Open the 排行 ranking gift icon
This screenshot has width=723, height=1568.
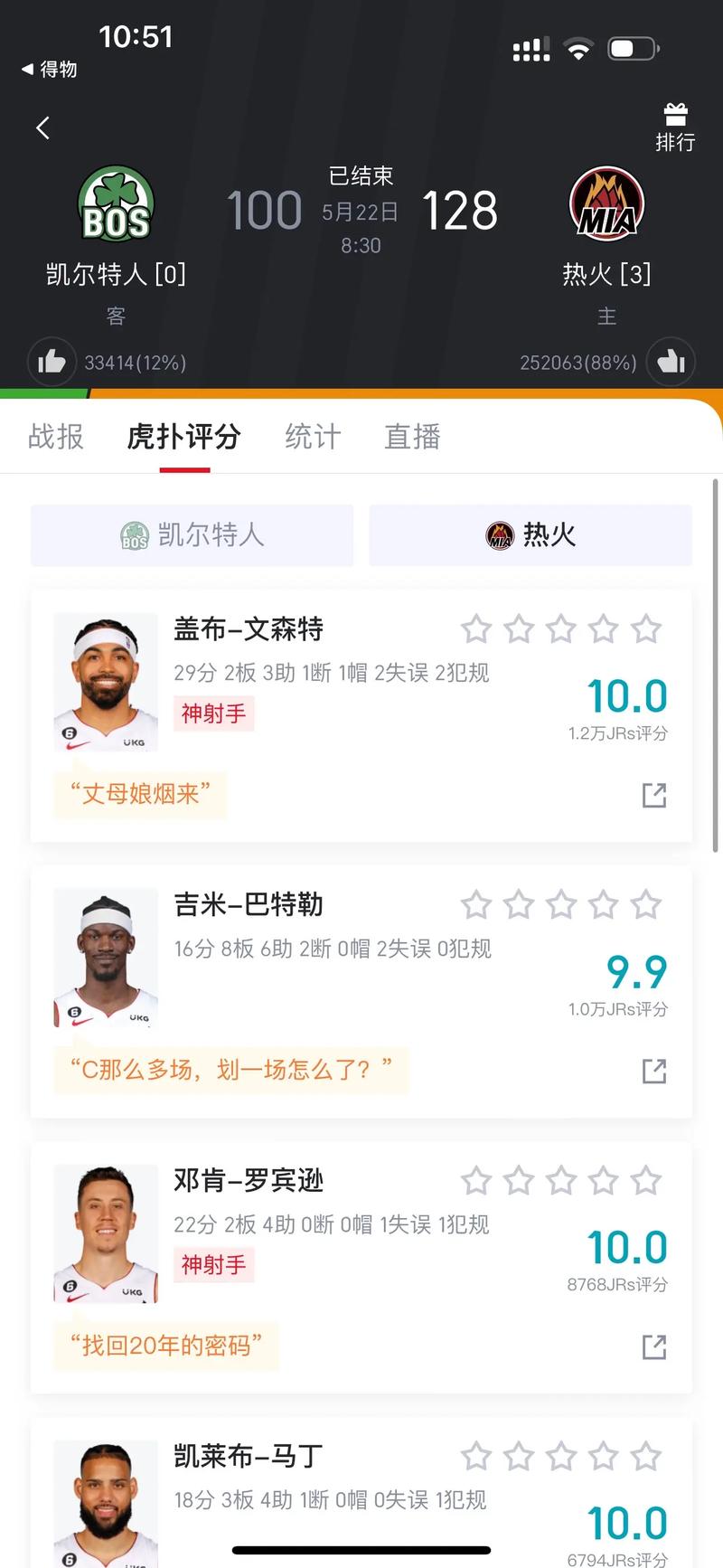(676, 127)
